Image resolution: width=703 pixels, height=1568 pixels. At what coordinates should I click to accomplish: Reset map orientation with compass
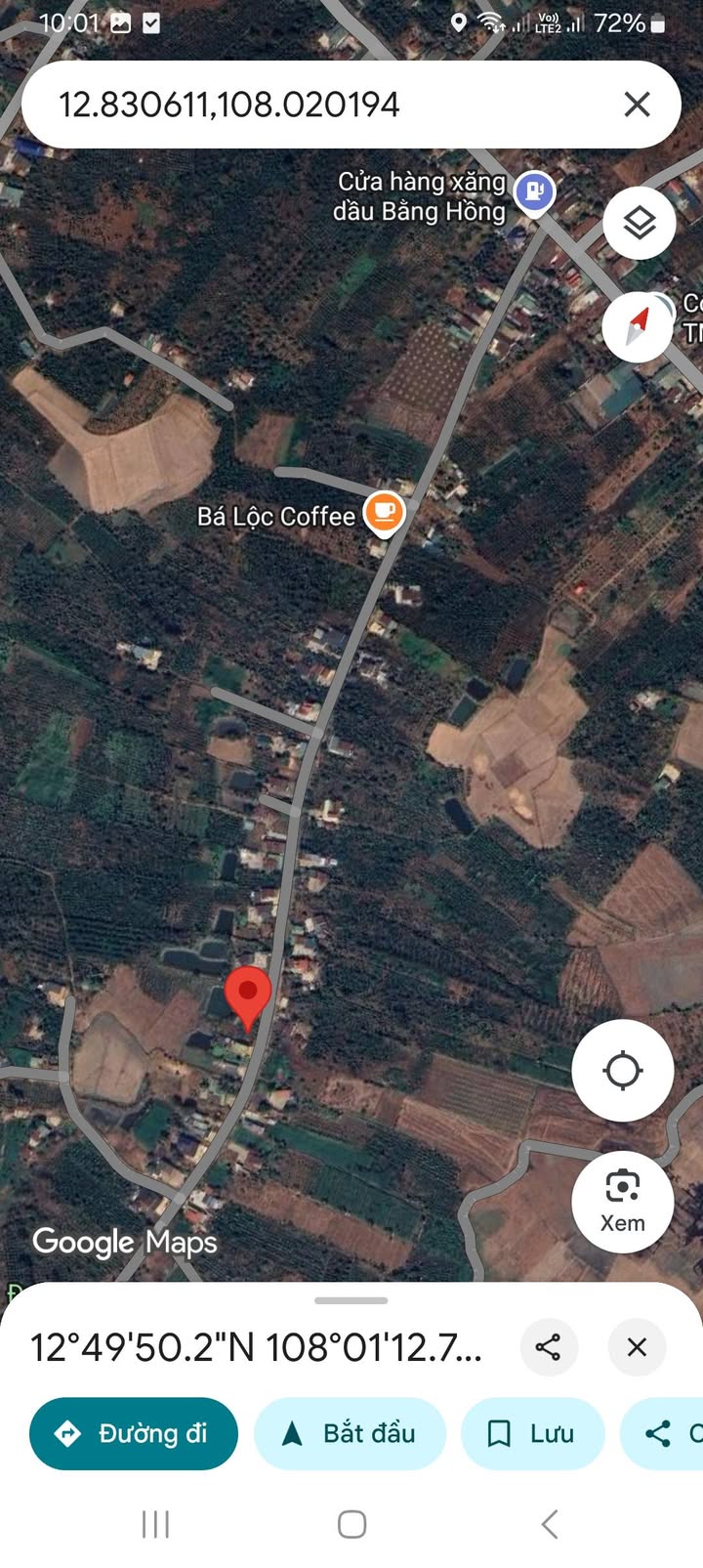(x=638, y=326)
